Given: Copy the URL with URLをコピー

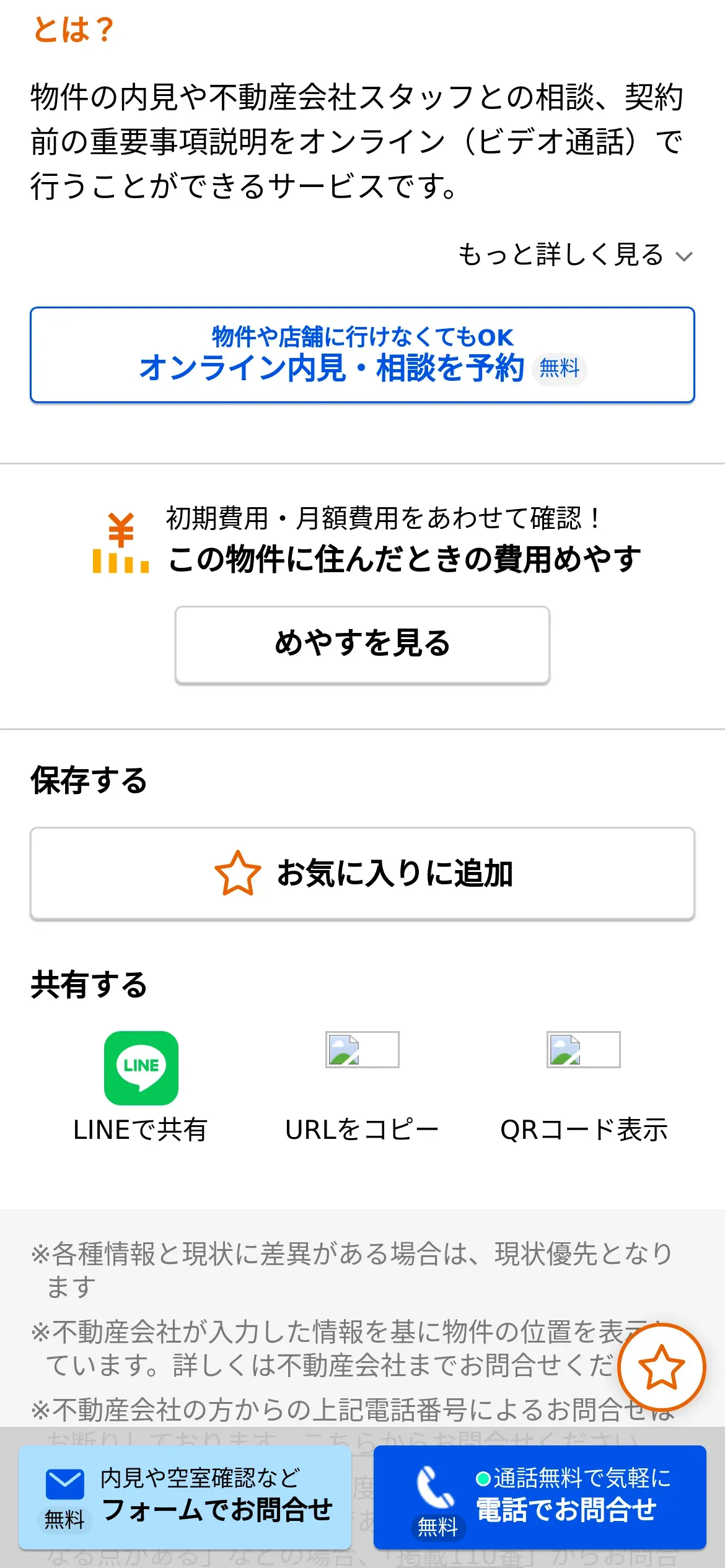Looking at the screenshot, I should pos(362,1087).
